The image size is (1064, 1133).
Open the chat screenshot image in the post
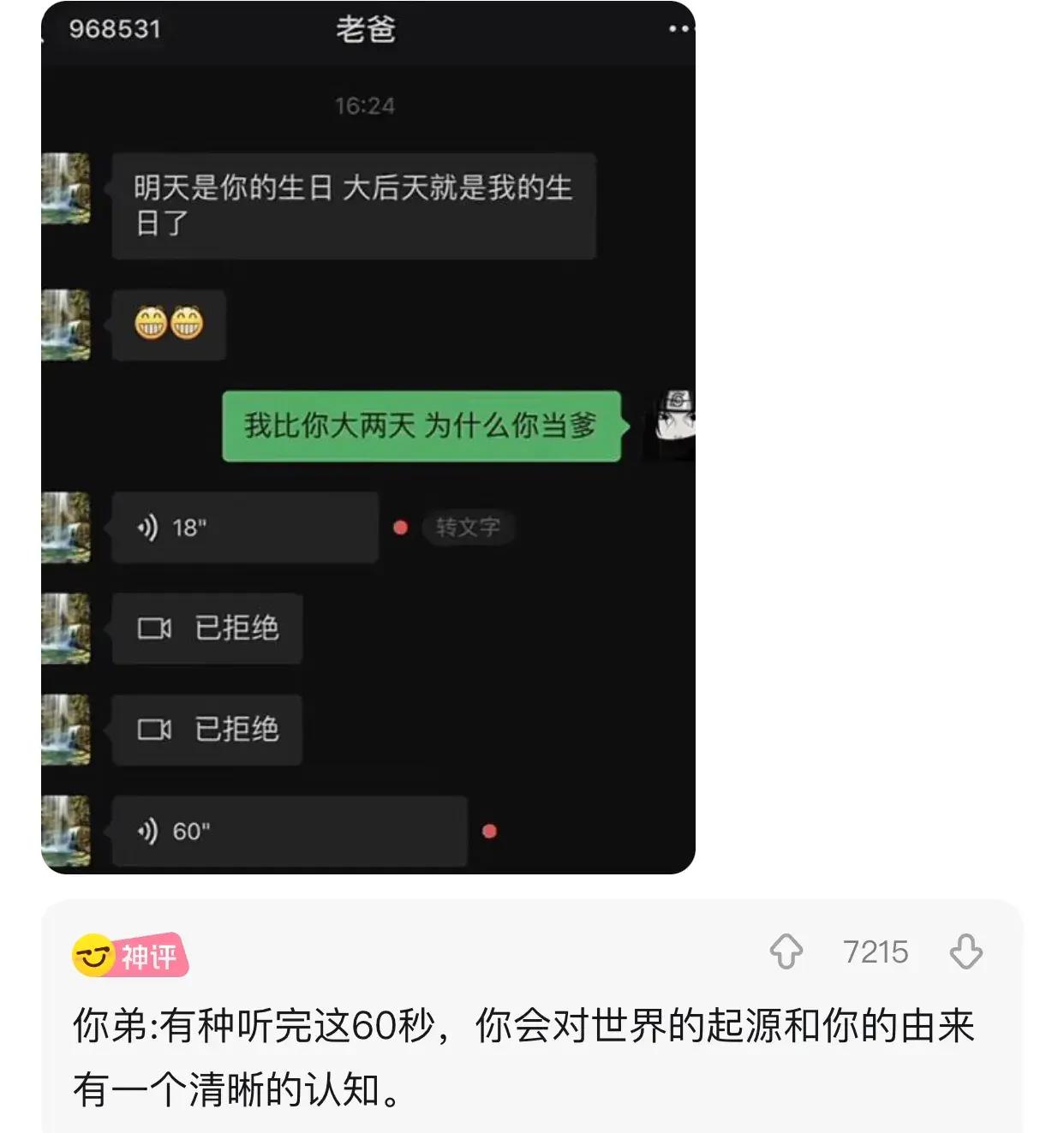tap(368, 437)
